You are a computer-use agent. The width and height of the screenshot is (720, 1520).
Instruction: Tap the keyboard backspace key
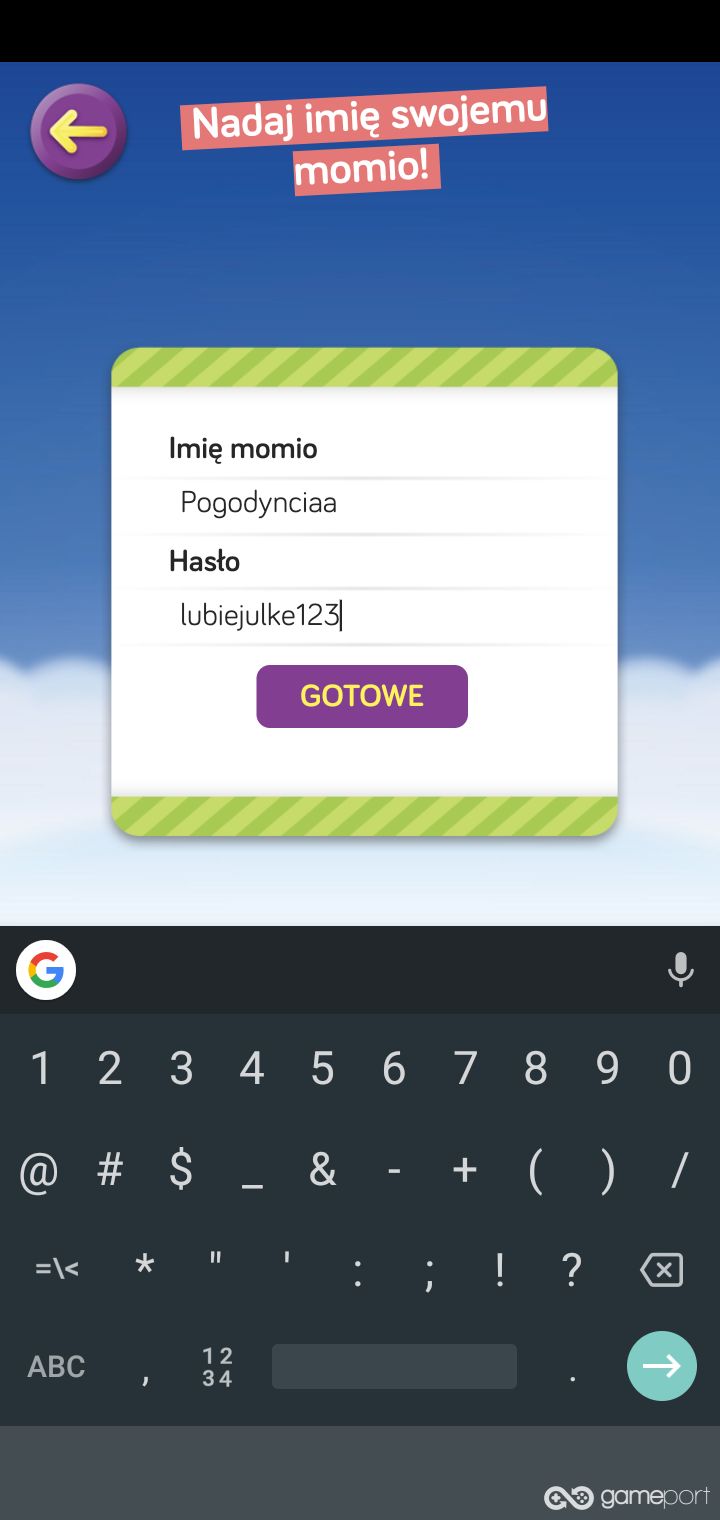pos(661,1269)
